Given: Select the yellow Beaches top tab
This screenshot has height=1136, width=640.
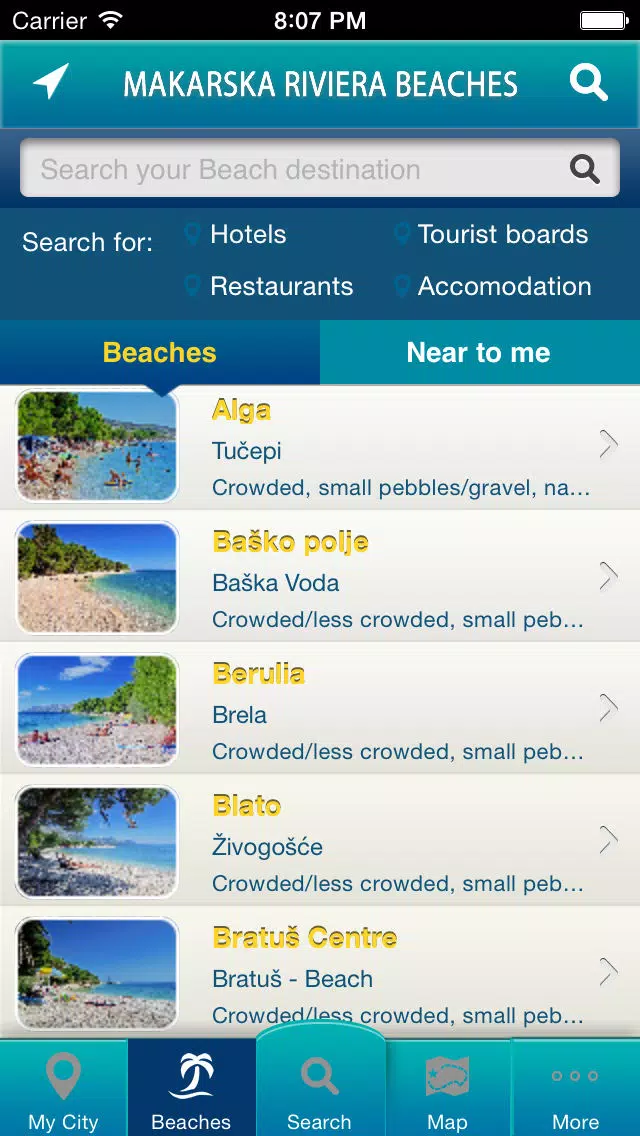Looking at the screenshot, I should pos(160,353).
